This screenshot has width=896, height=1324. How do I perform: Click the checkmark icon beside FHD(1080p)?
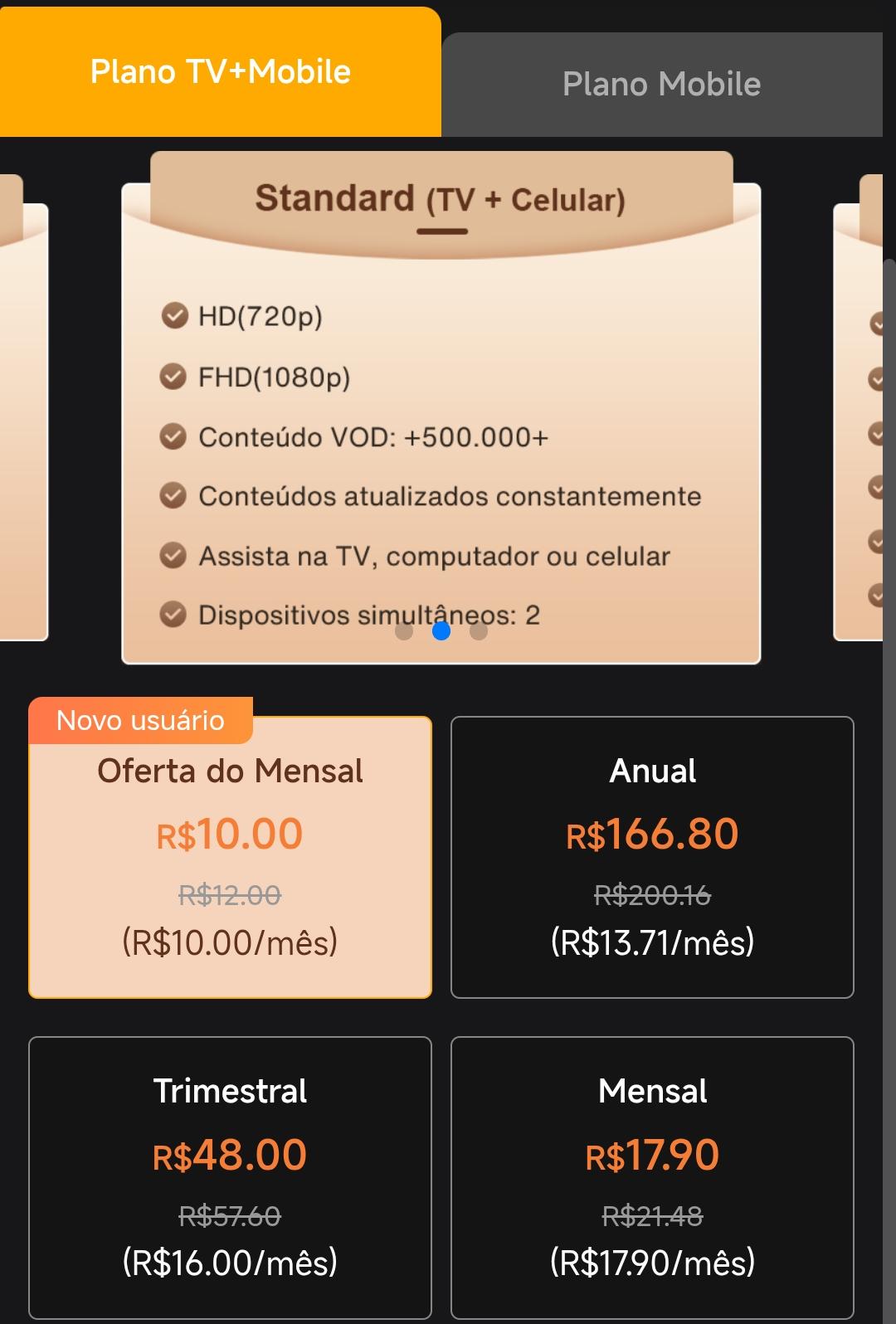[x=173, y=377]
